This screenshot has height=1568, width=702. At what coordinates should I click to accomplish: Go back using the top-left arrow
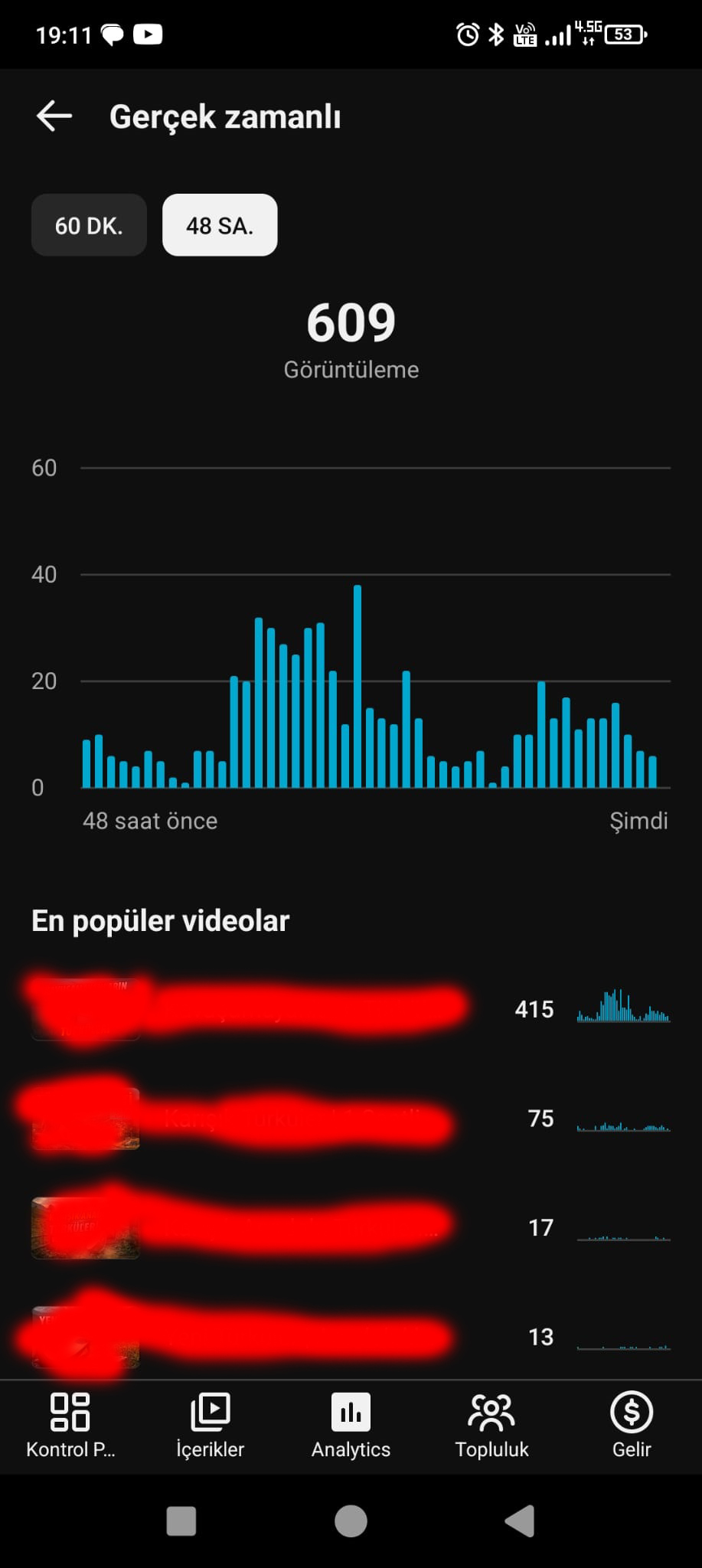pos(54,116)
